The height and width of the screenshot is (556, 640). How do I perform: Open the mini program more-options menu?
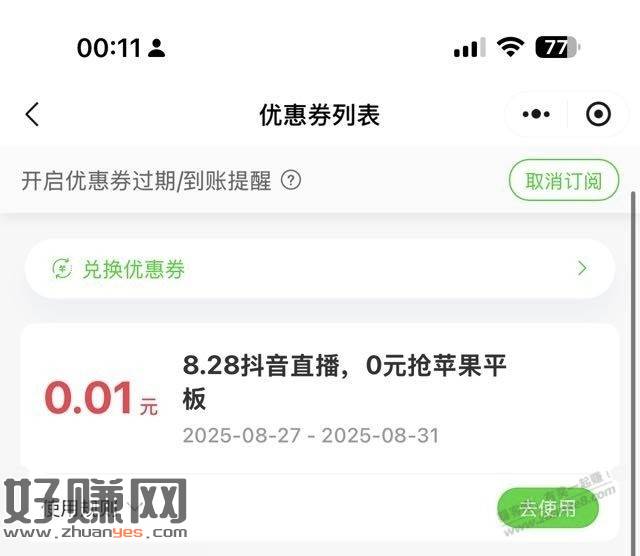(x=536, y=114)
